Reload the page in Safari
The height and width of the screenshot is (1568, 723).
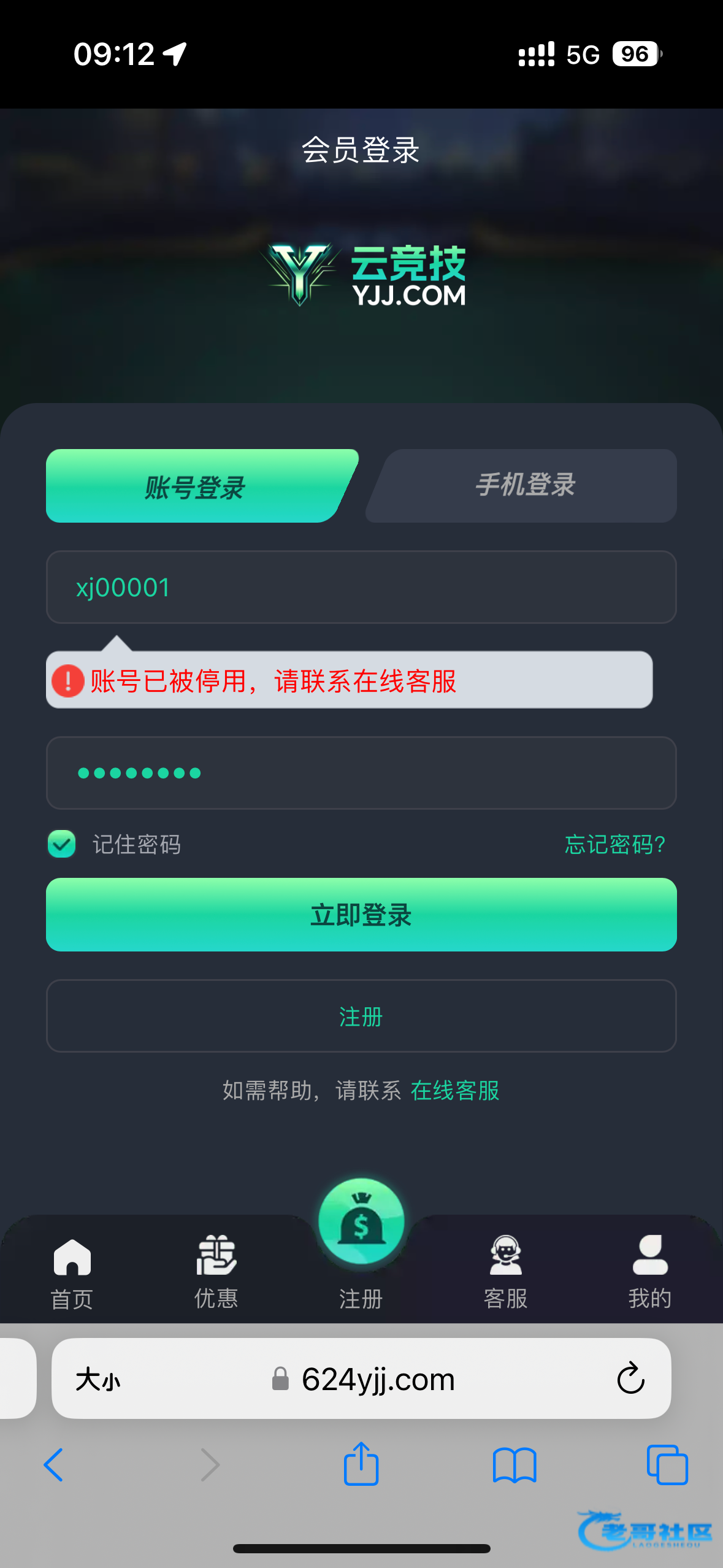click(x=630, y=1378)
